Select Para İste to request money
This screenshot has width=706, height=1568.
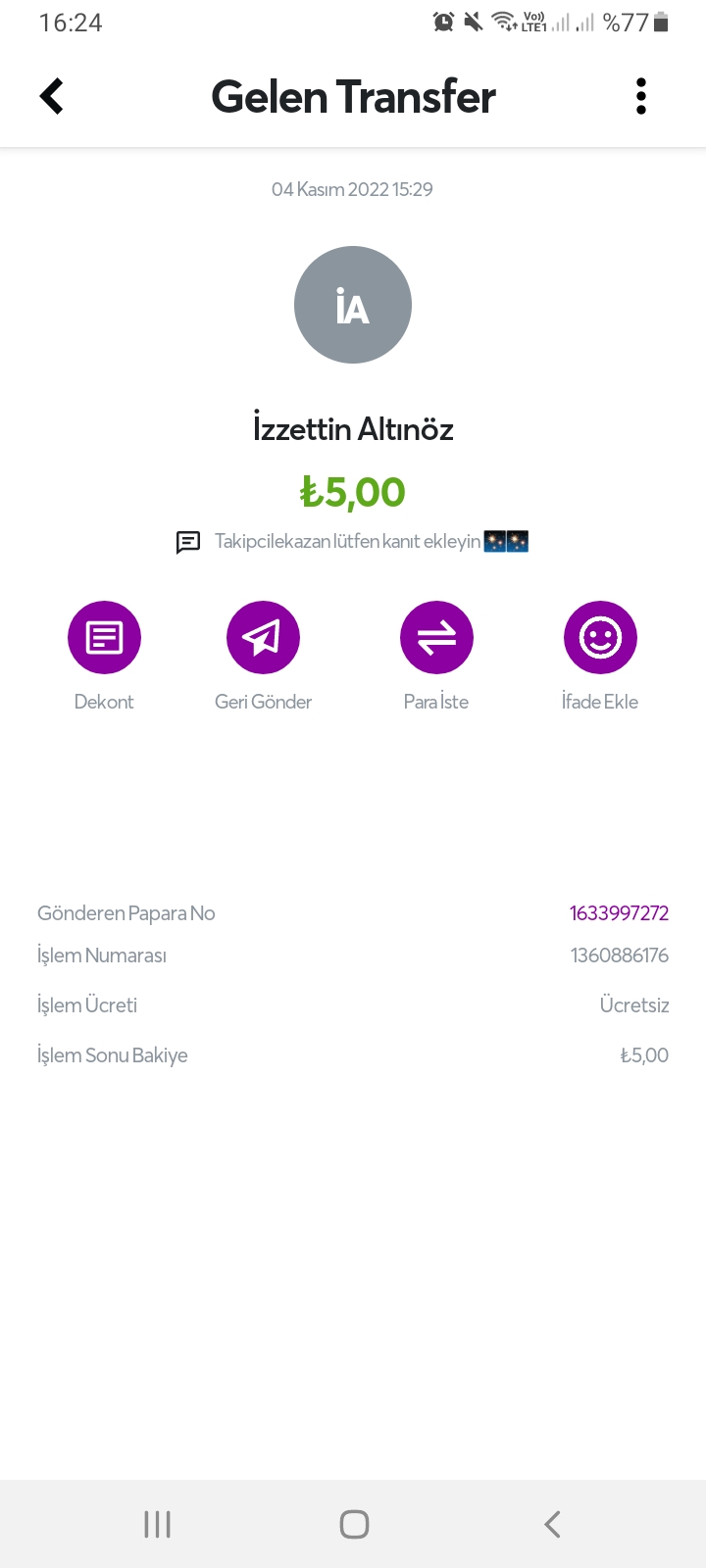(x=436, y=638)
